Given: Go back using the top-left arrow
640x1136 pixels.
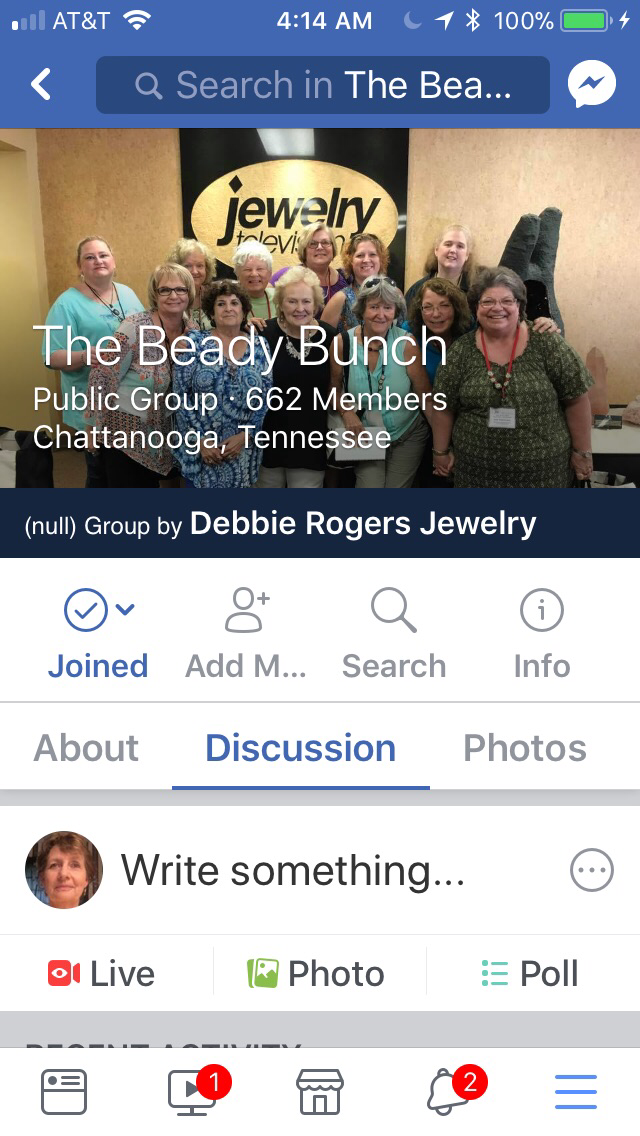Looking at the screenshot, I should coord(41,85).
